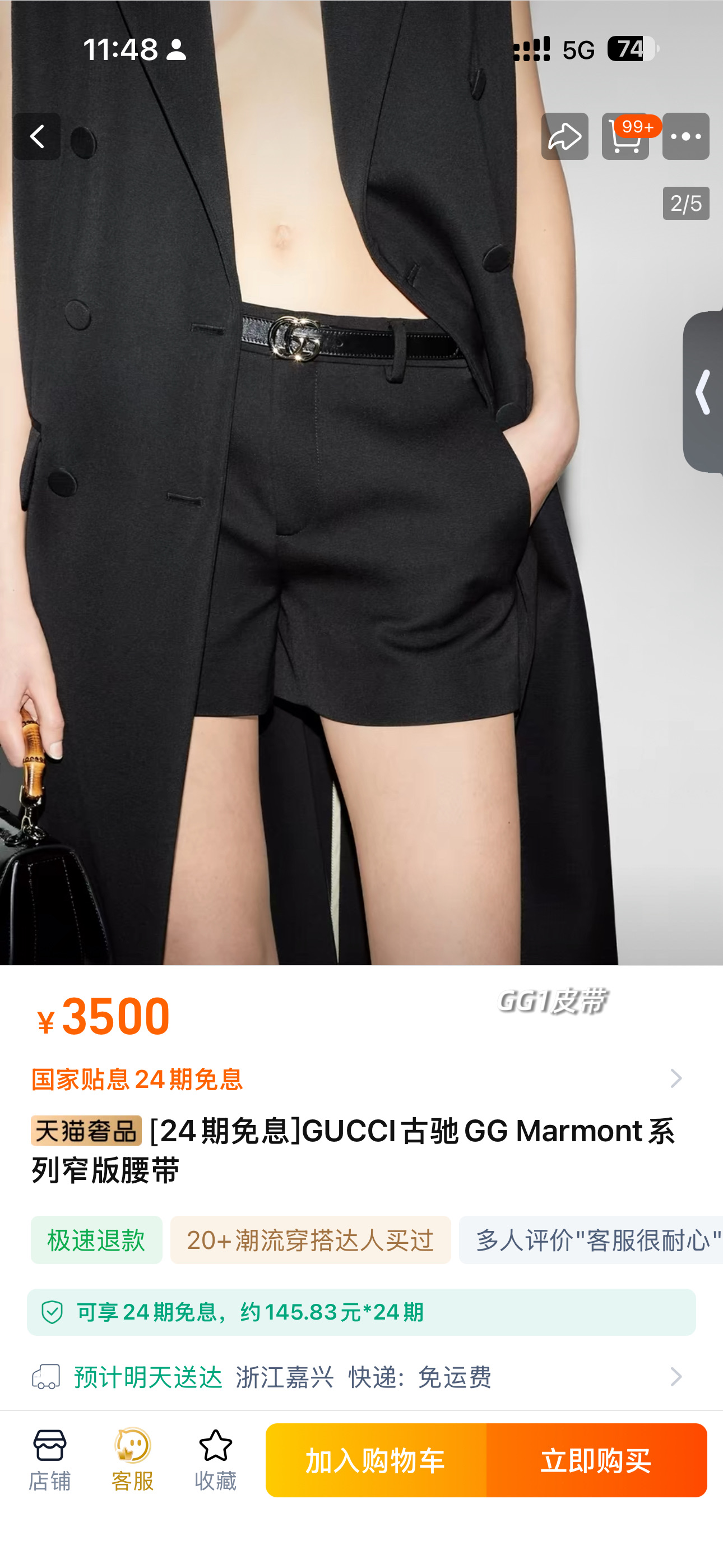This screenshot has width=723, height=1568.
Task: View 可享24期免息 installment info
Action: click(x=361, y=1312)
